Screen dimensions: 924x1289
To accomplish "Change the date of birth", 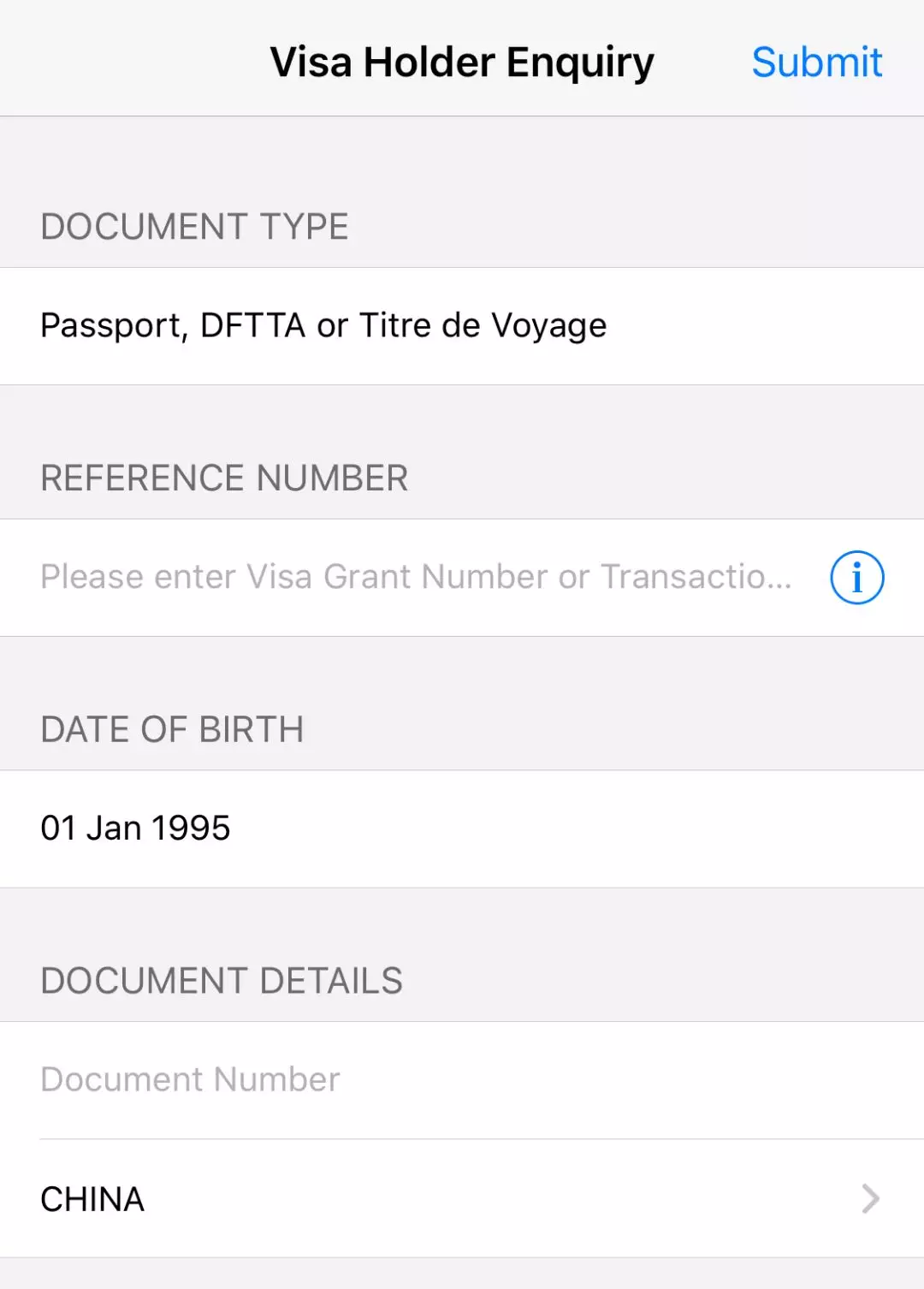I will click(462, 829).
